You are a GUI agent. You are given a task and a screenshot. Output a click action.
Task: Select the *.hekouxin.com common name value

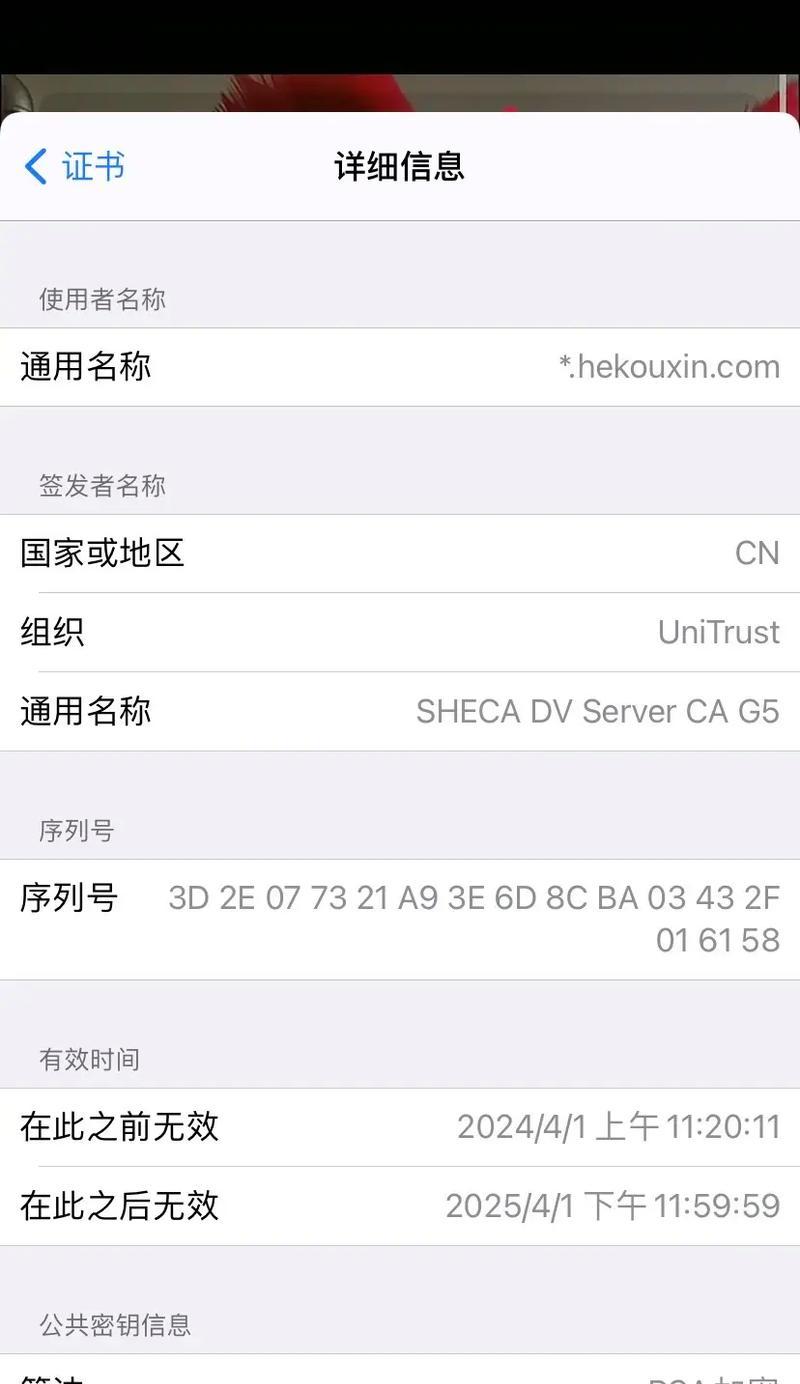tap(668, 367)
